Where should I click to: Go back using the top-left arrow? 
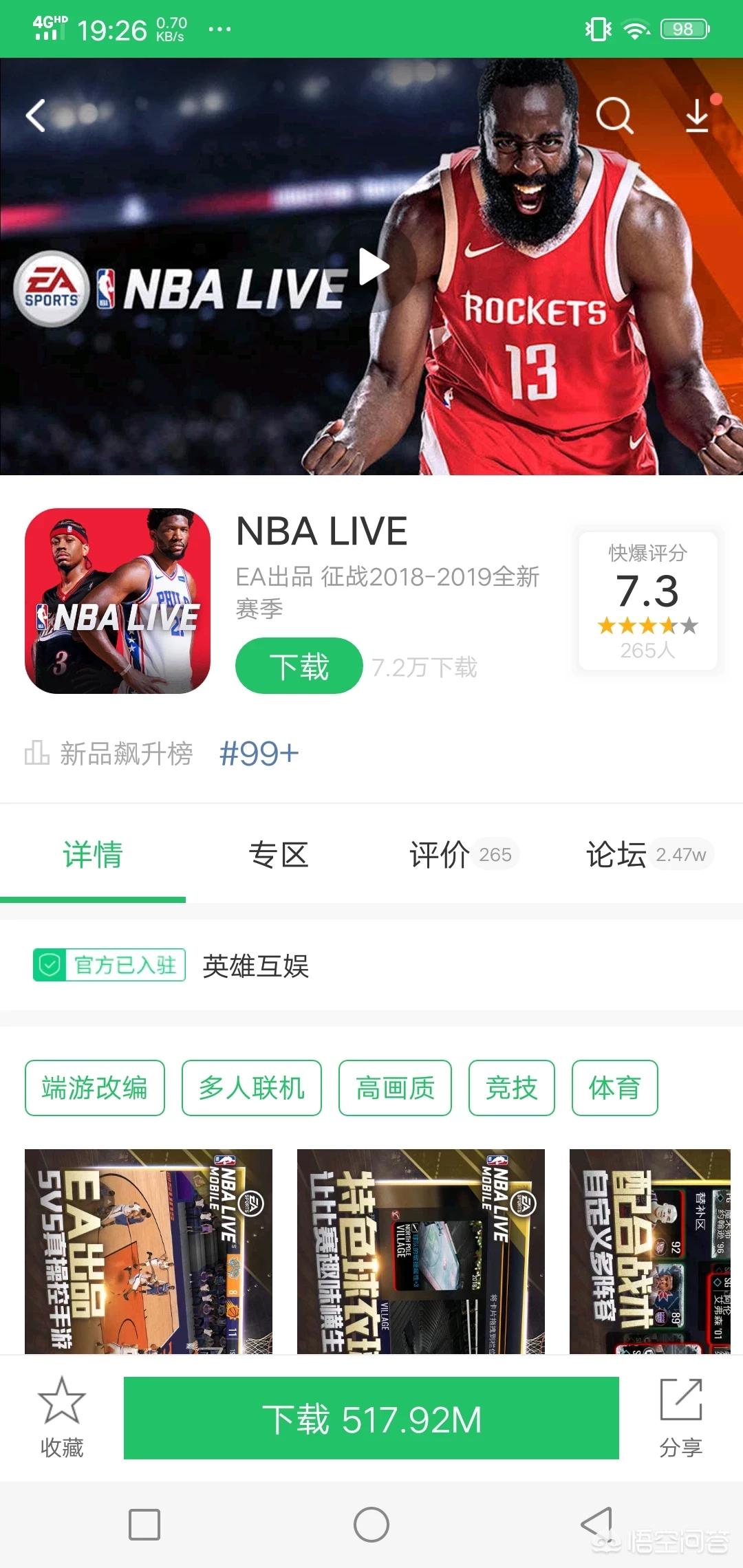tap(36, 116)
